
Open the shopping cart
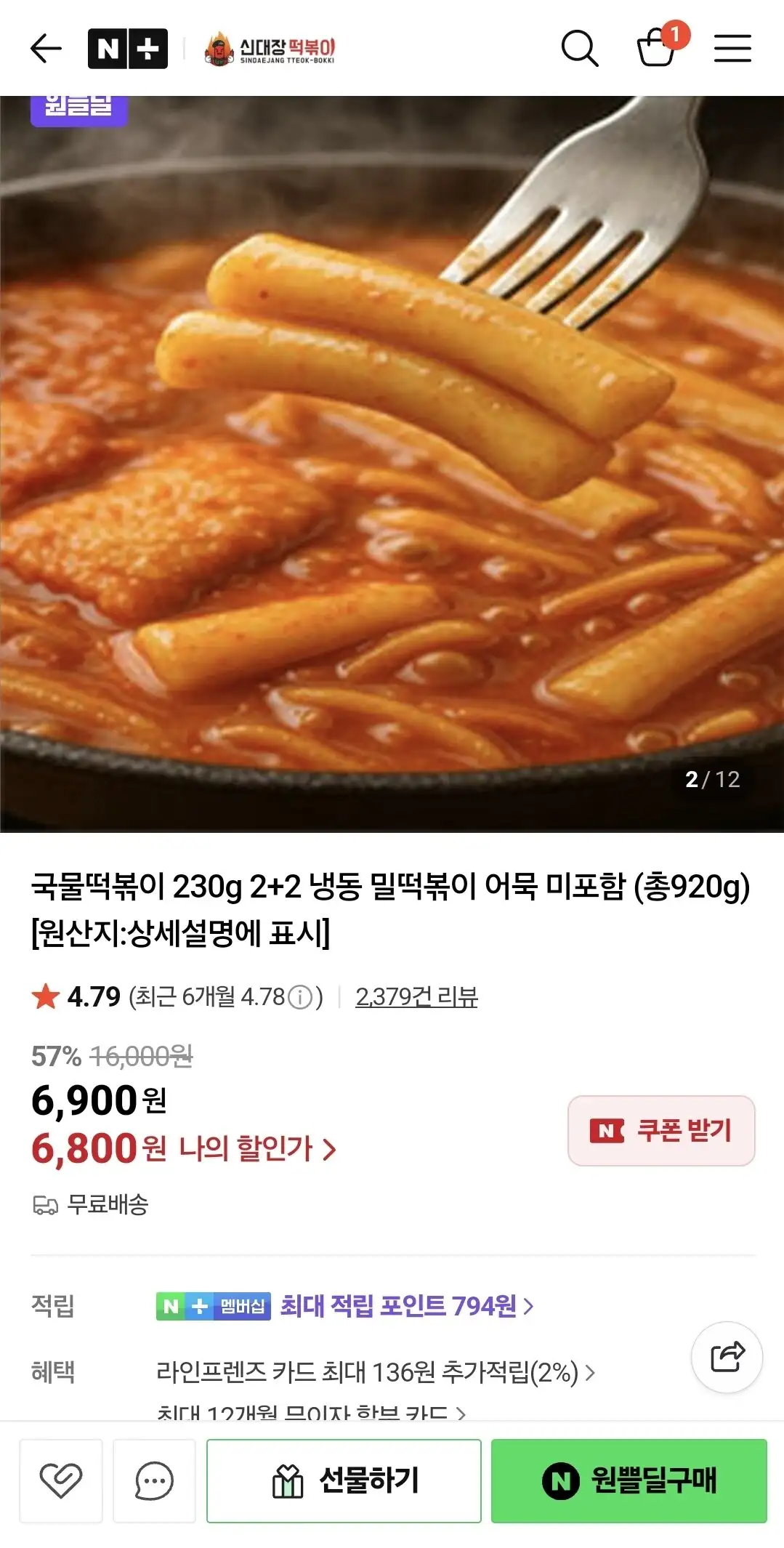[657, 47]
